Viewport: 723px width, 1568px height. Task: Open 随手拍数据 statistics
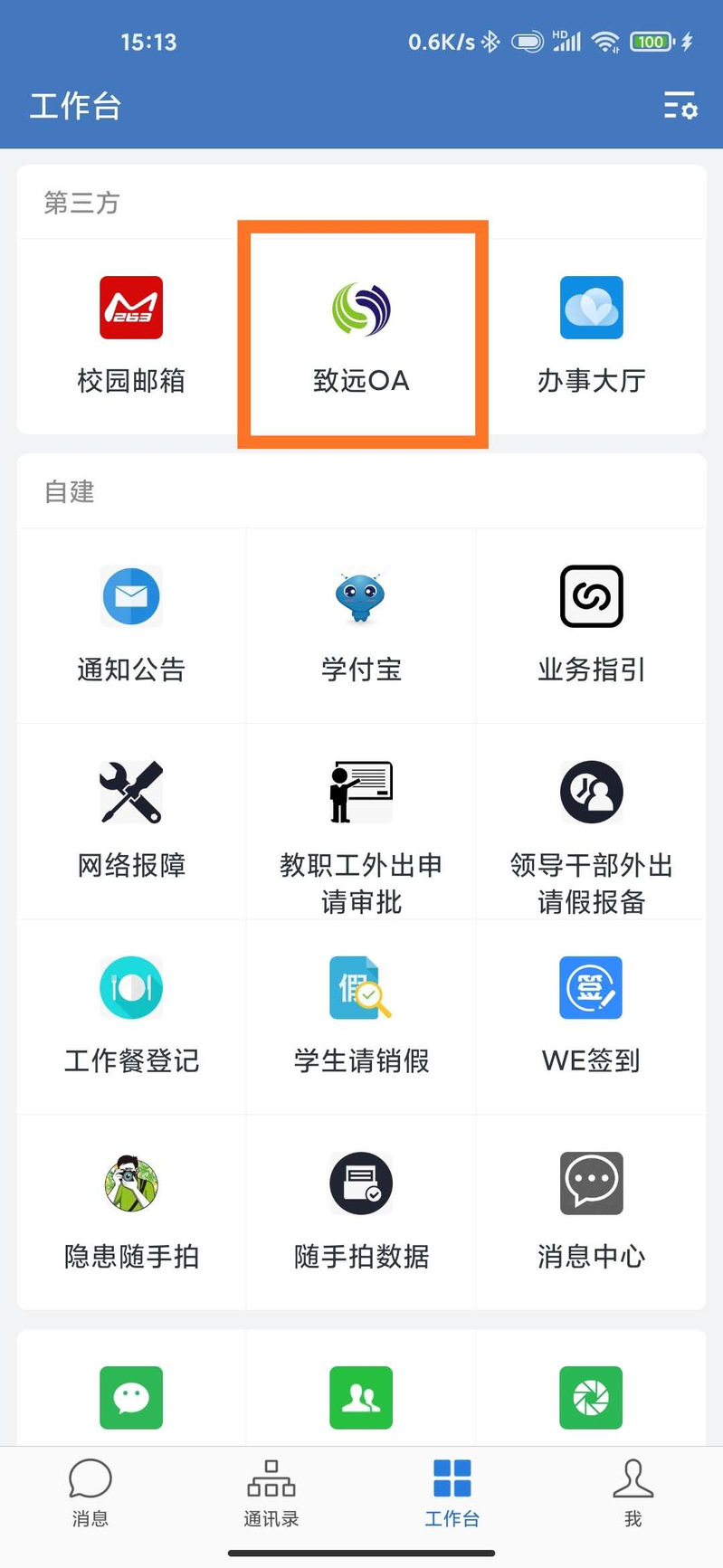click(361, 1211)
